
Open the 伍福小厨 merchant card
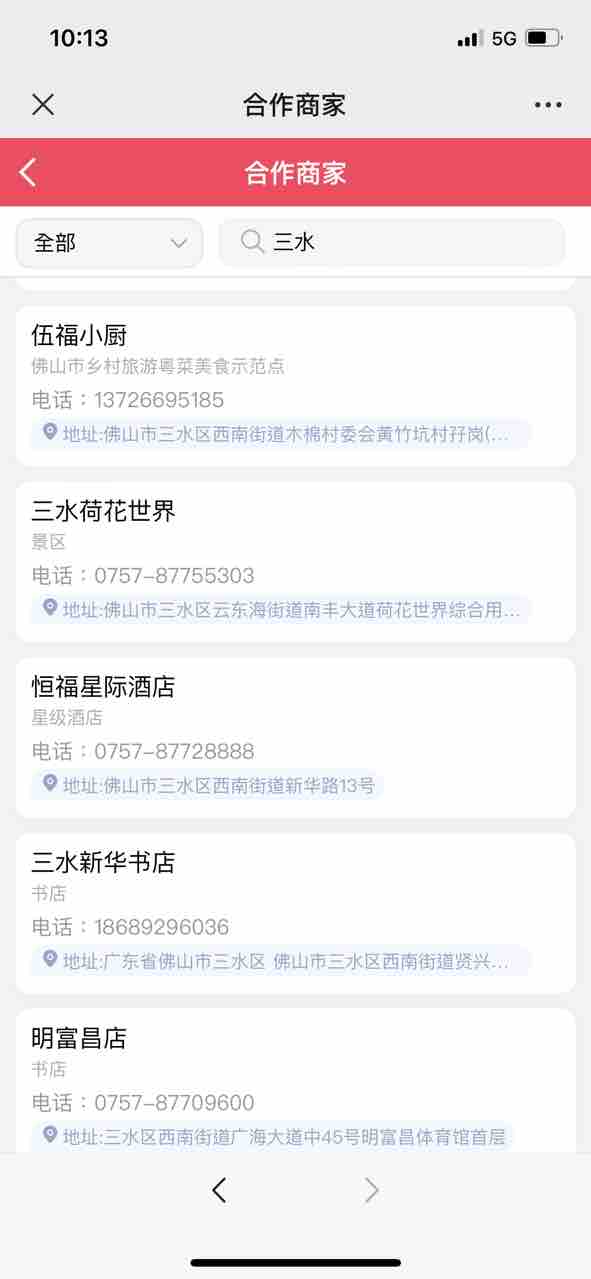295,386
